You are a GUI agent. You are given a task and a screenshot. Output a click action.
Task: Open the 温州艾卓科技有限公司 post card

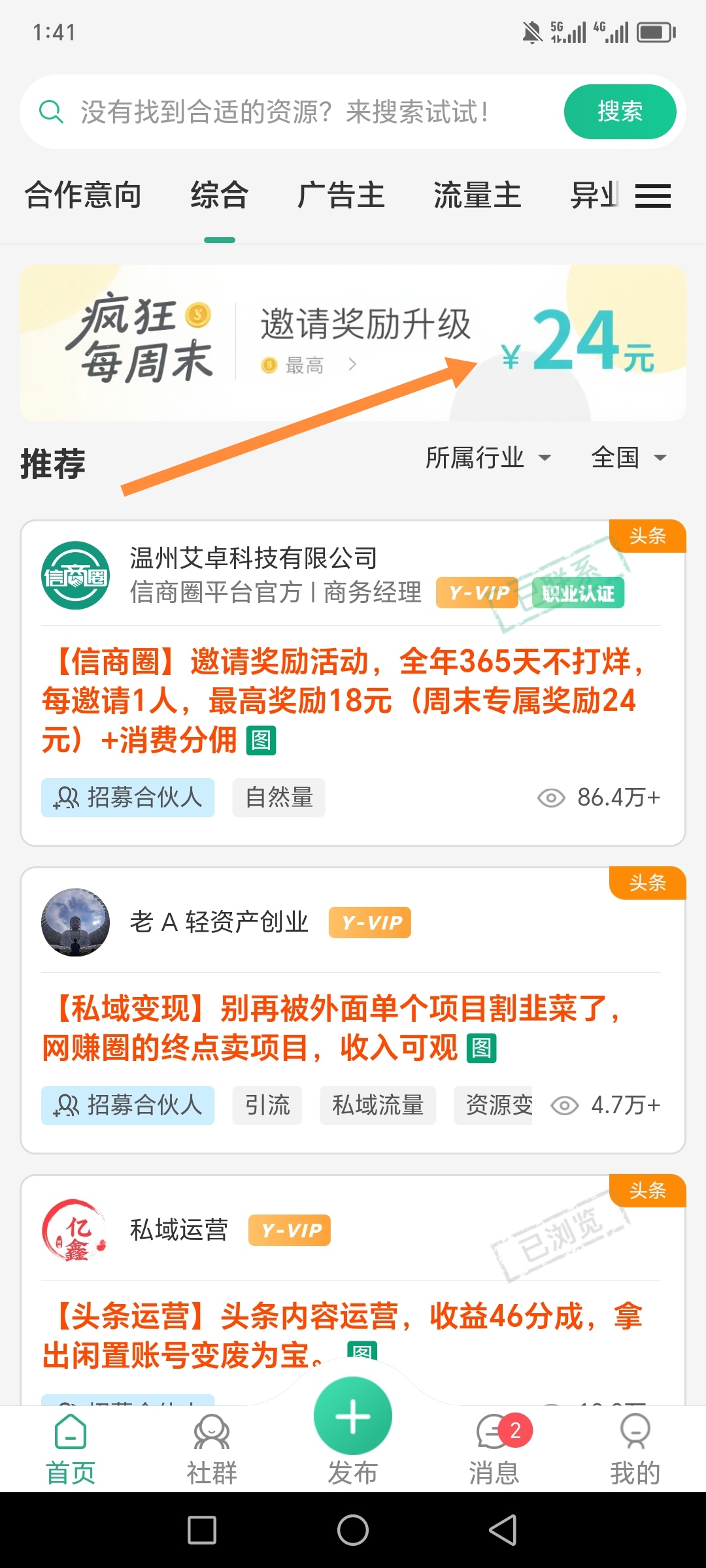353,699
